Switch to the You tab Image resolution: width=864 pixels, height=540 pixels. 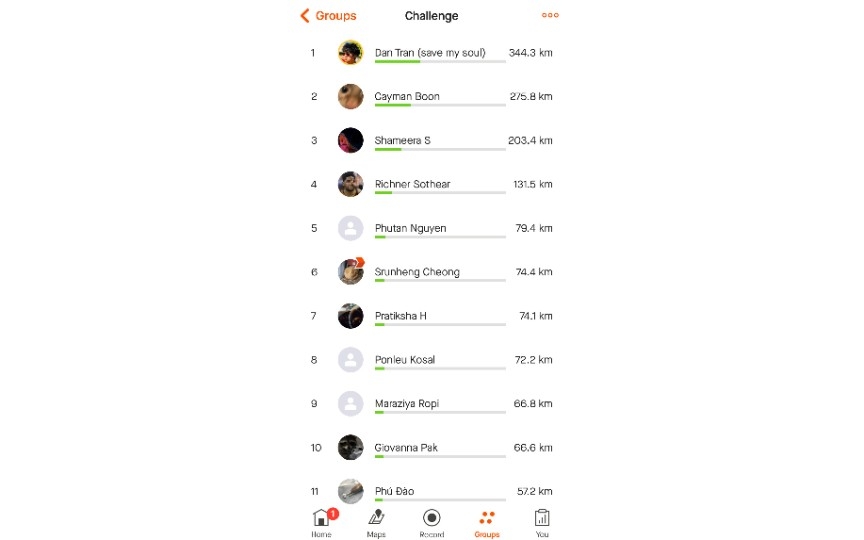coord(542,522)
